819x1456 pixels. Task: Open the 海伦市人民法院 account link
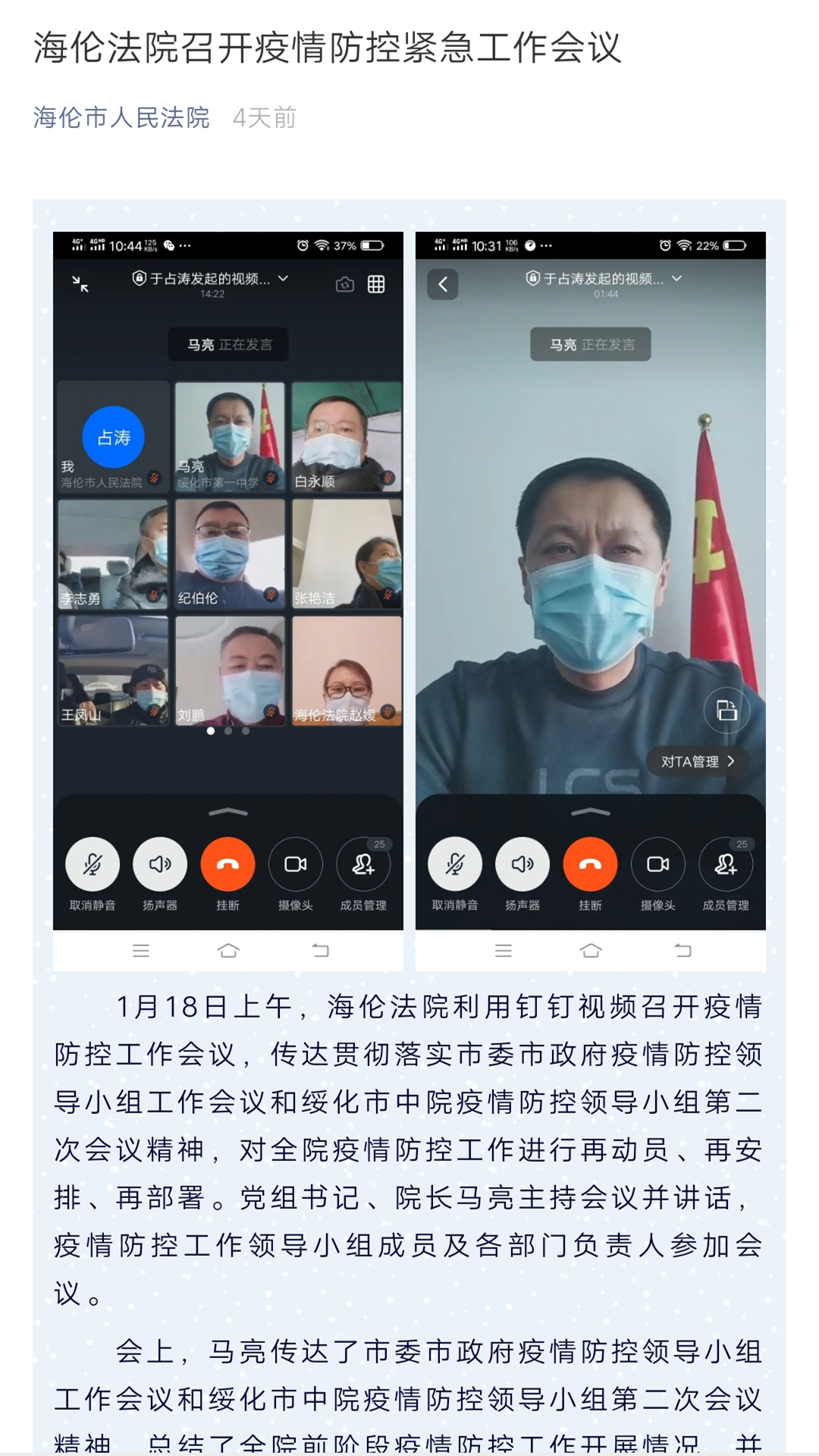[x=121, y=118]
